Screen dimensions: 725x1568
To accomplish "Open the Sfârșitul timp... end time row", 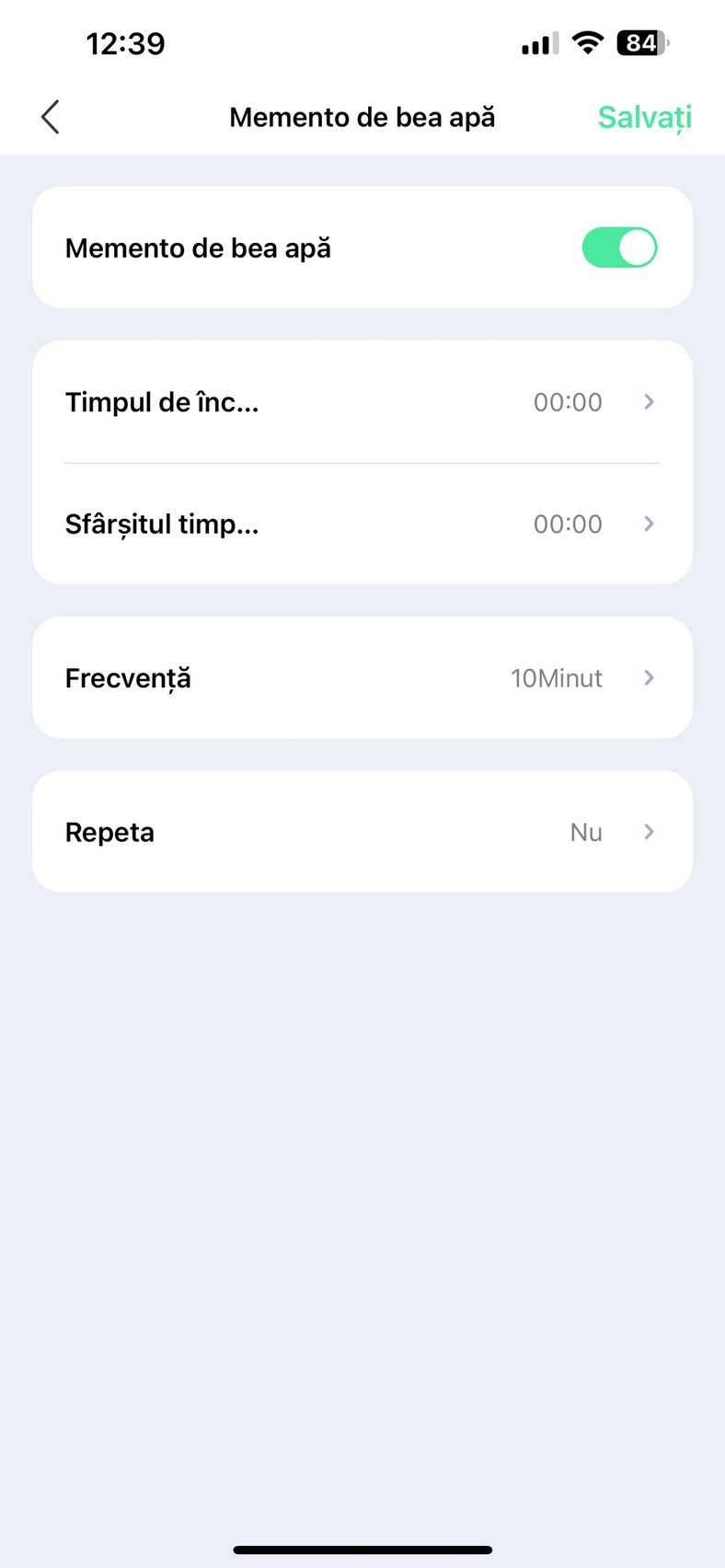I will pyautogui.click(x=362, y=524).
